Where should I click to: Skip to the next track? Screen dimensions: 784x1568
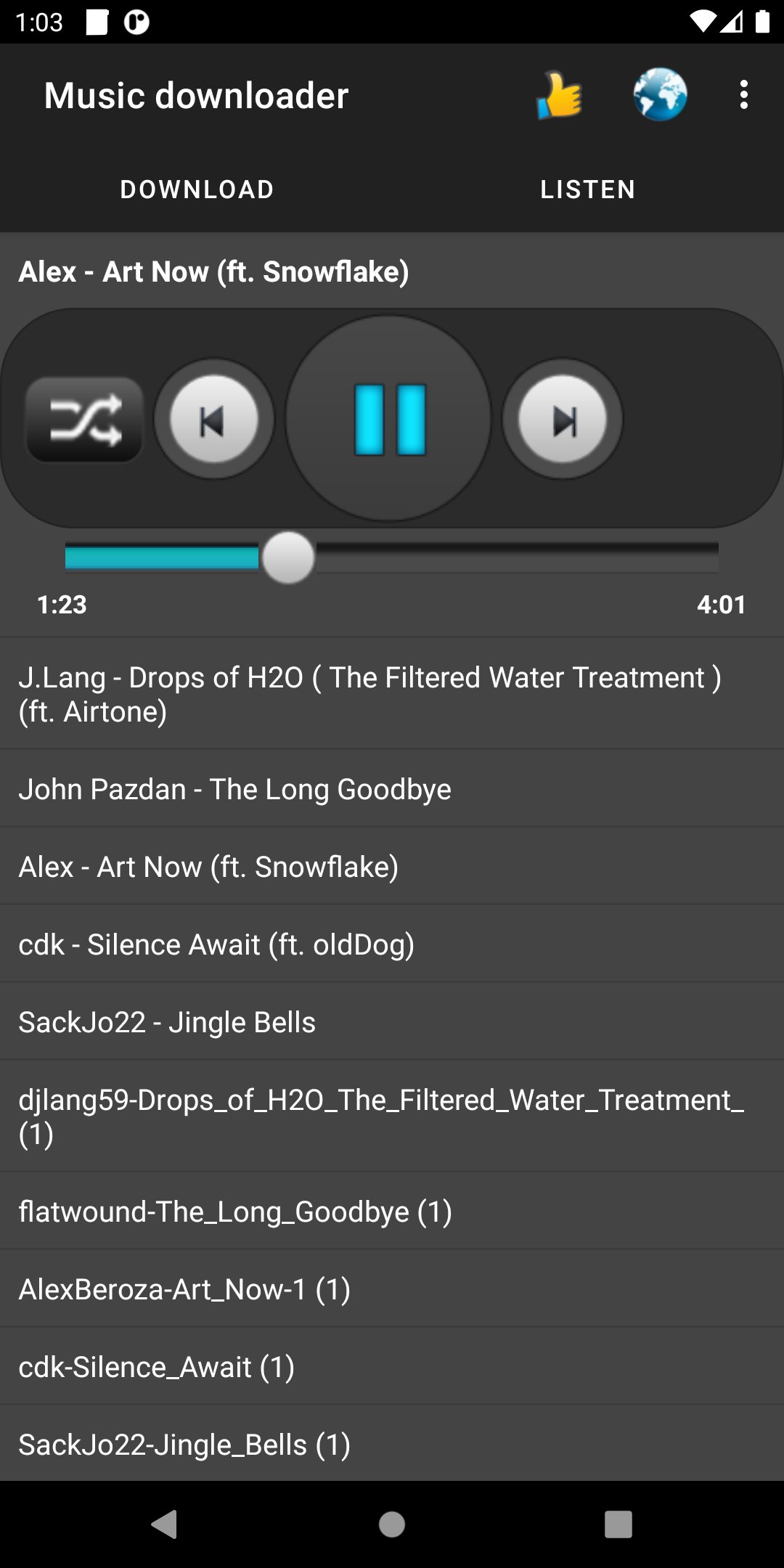(563, 420)
